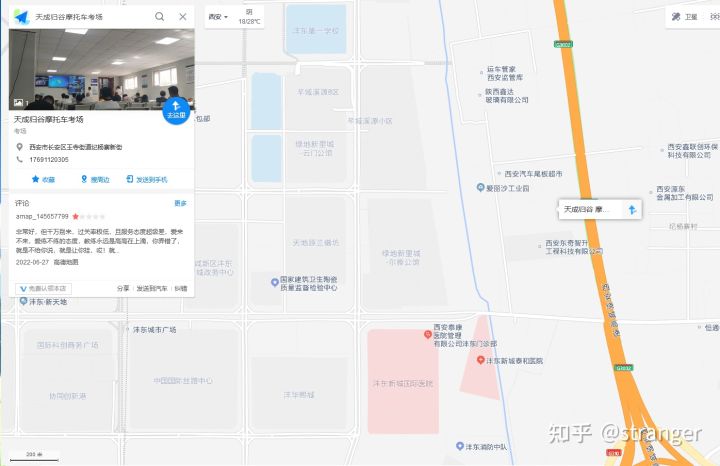Screen dimensions: 720x466
Task: Save this place with 收藏
Action: (43, 179)
